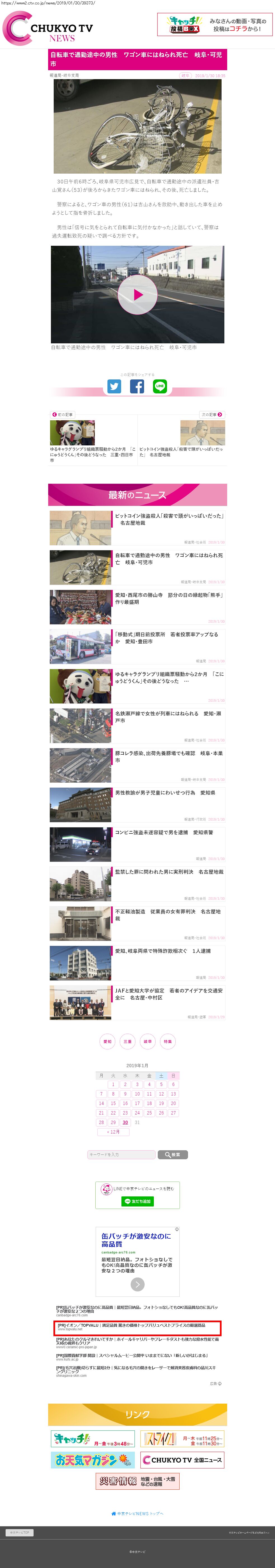This screenshot has height=1568, width=275.
Task: Share this article on Twitter
Action: pos(114,386)
